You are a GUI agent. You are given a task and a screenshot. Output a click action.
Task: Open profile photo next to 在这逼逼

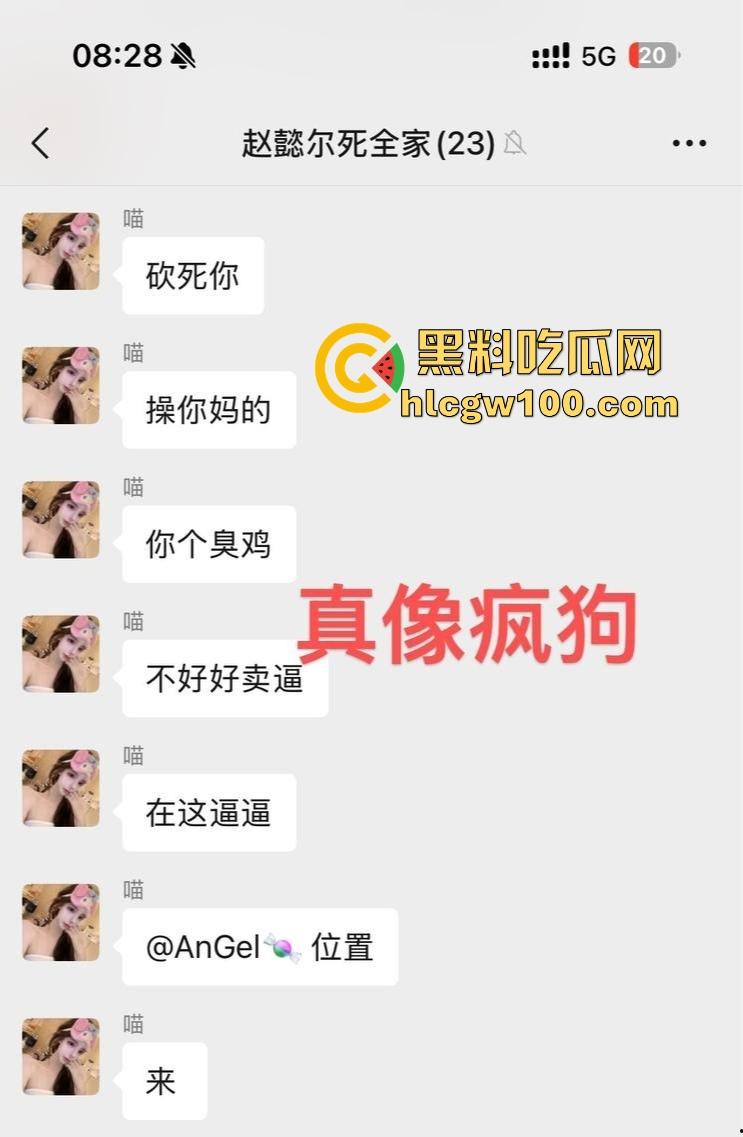tap(60, 789)
